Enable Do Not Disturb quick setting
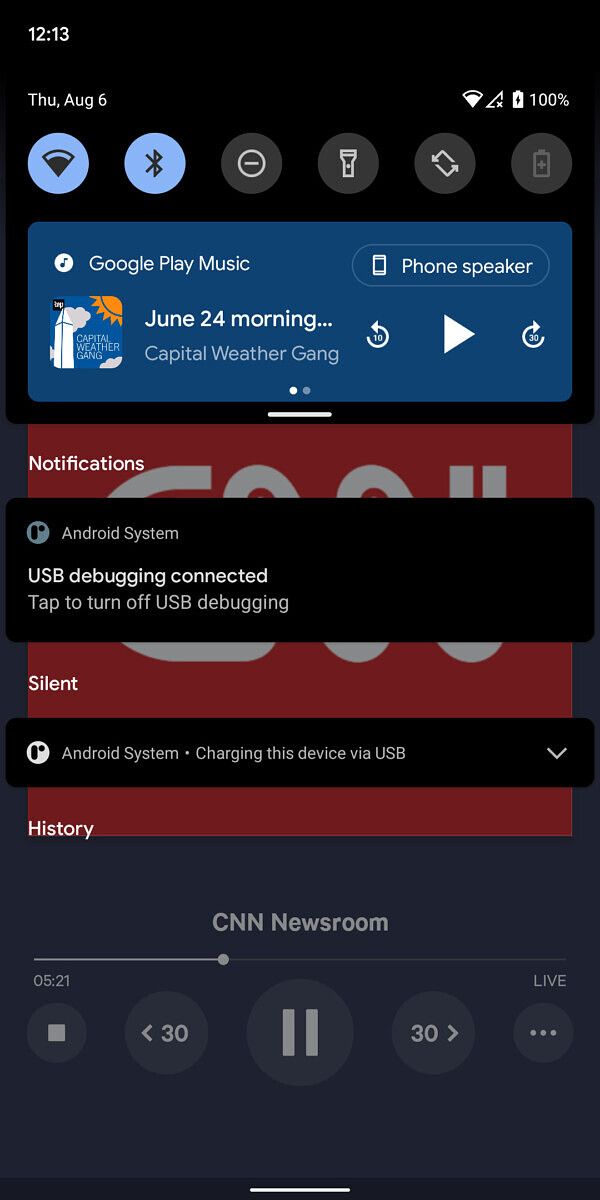 251,163
